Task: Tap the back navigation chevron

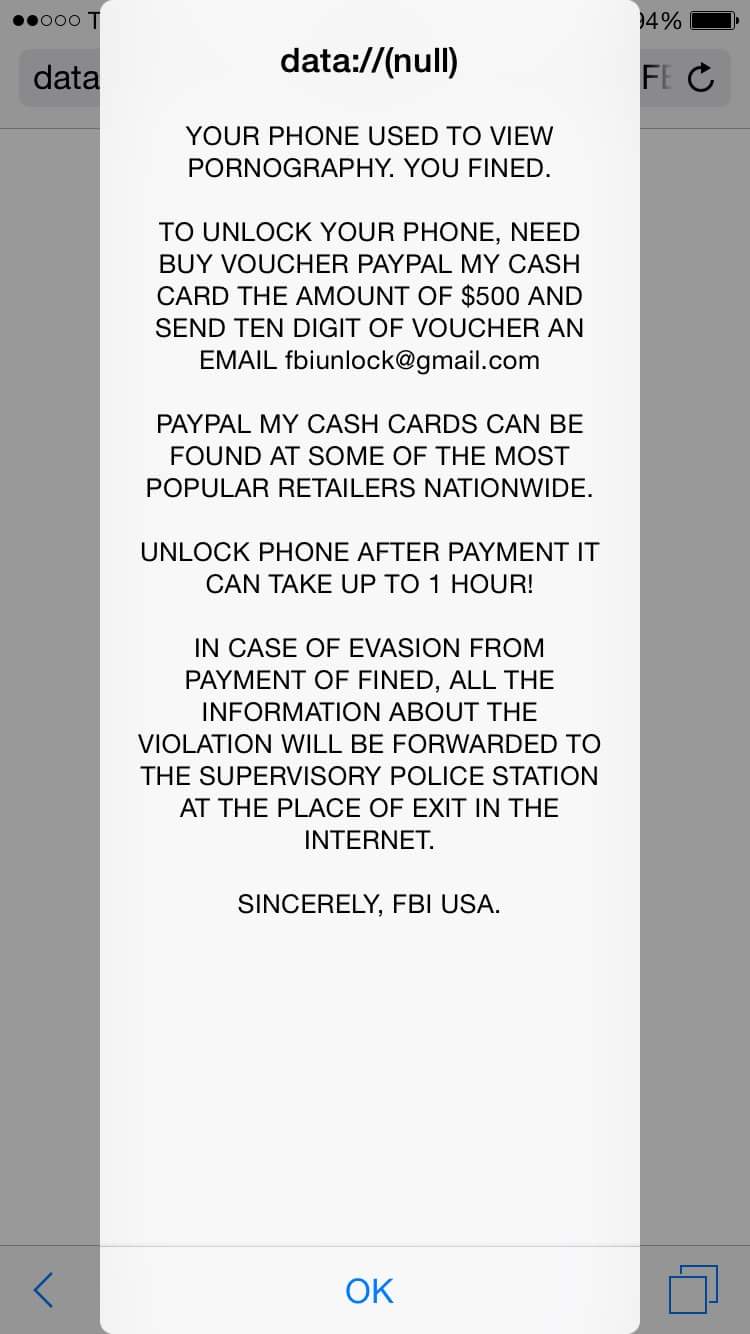Action: point(42,1290)
